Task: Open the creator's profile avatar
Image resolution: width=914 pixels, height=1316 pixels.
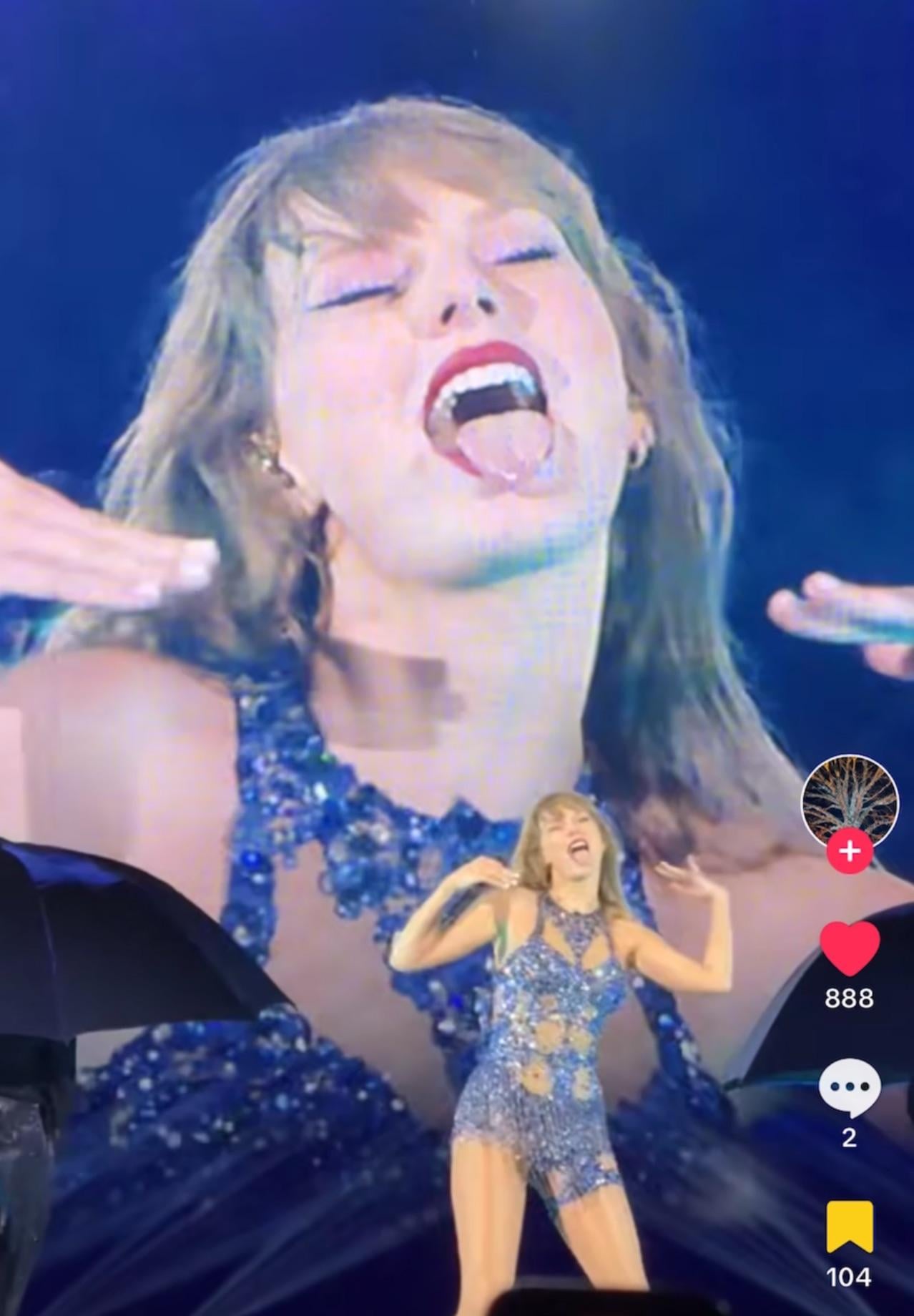Action: pos(849,800)
